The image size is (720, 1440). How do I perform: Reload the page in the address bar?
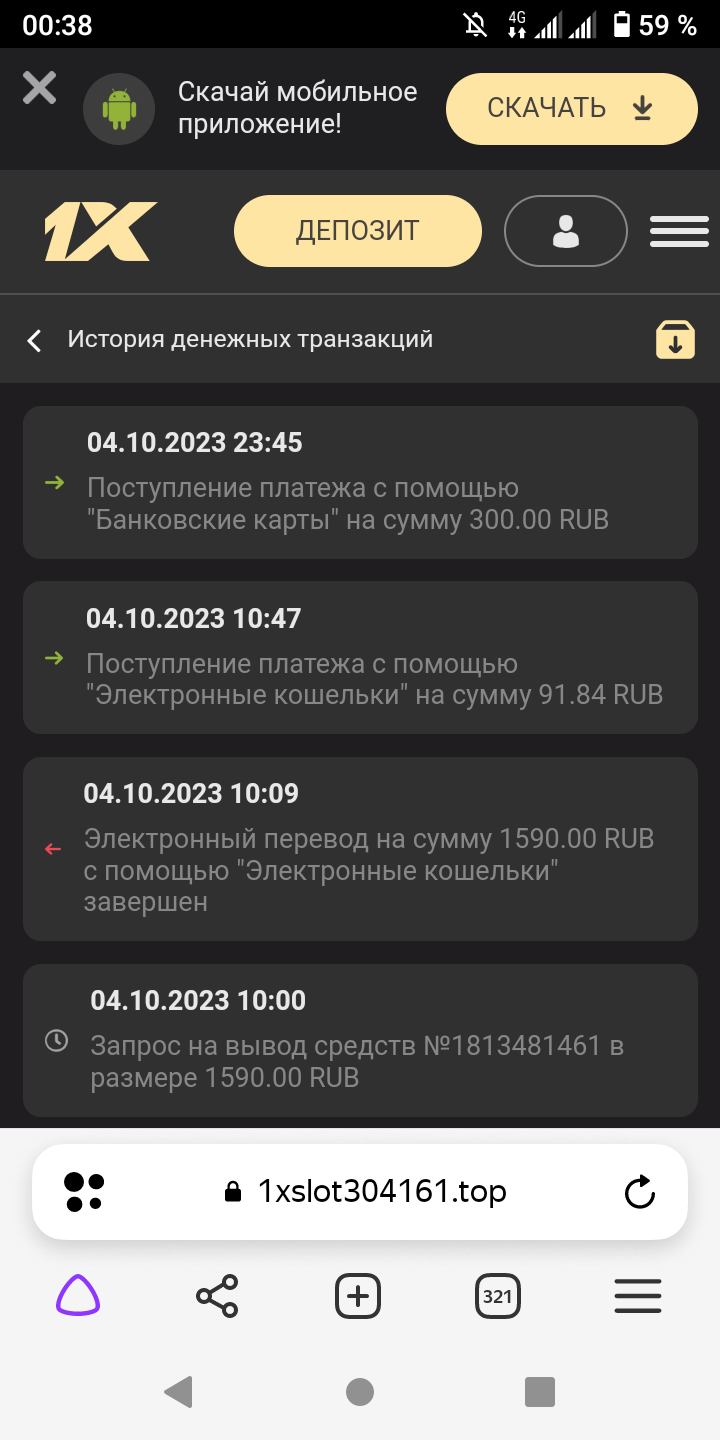click(x=639, y=1191)
